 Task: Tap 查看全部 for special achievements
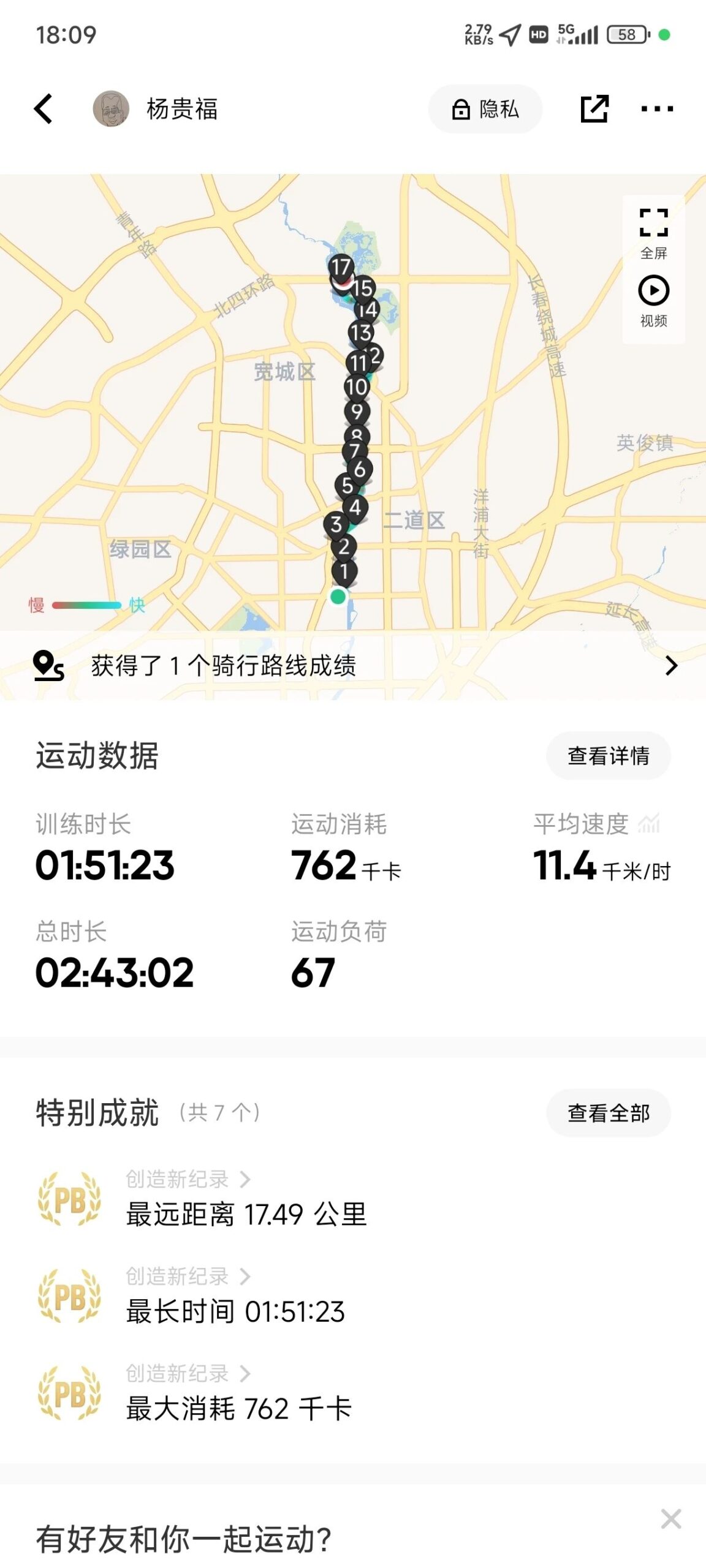pos(608,1113)
